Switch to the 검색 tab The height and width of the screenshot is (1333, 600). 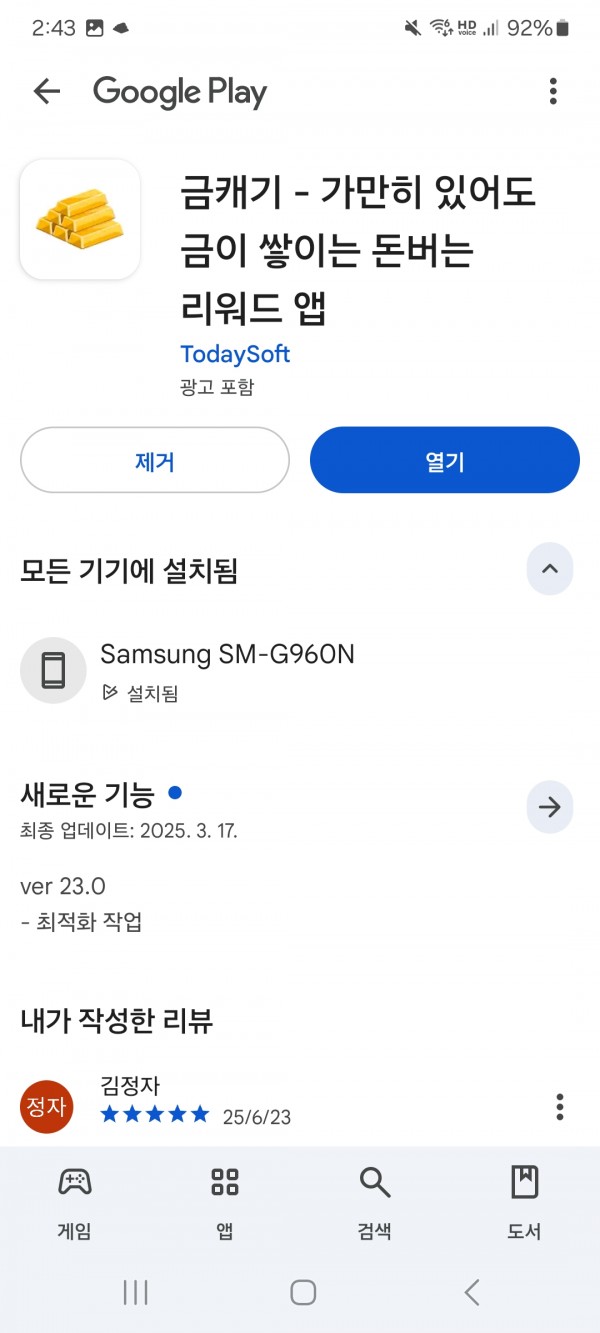[x=375, y=1203]
